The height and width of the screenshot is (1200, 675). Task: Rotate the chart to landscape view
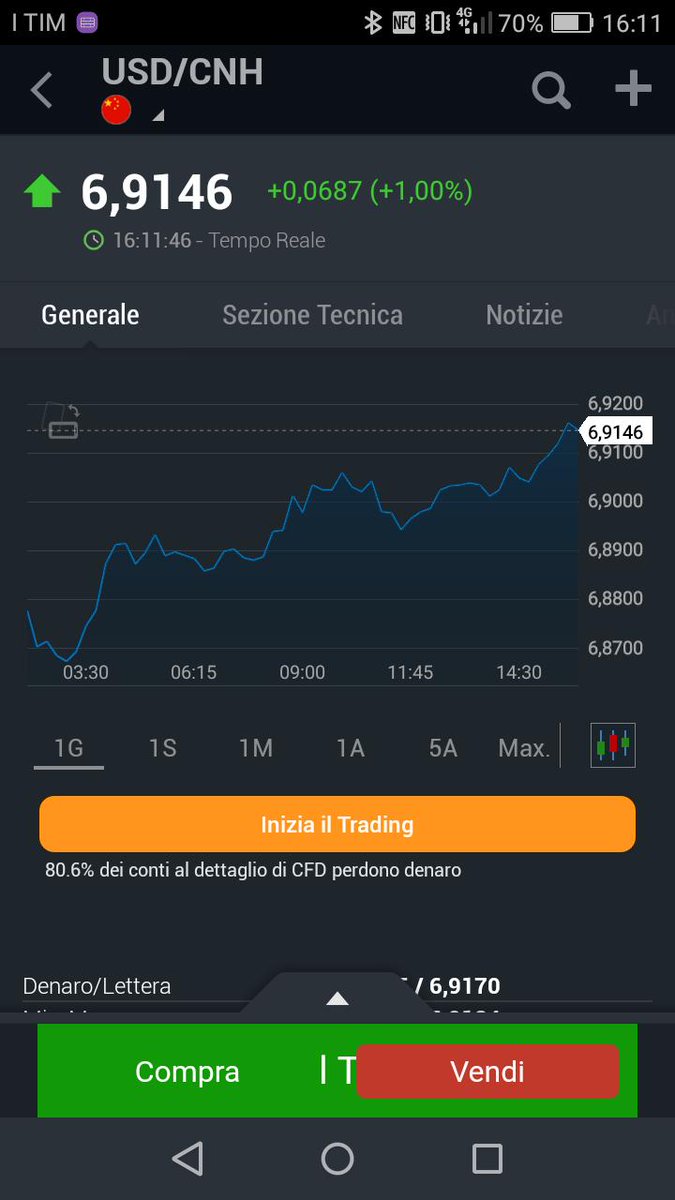click(x=62, y=421)
